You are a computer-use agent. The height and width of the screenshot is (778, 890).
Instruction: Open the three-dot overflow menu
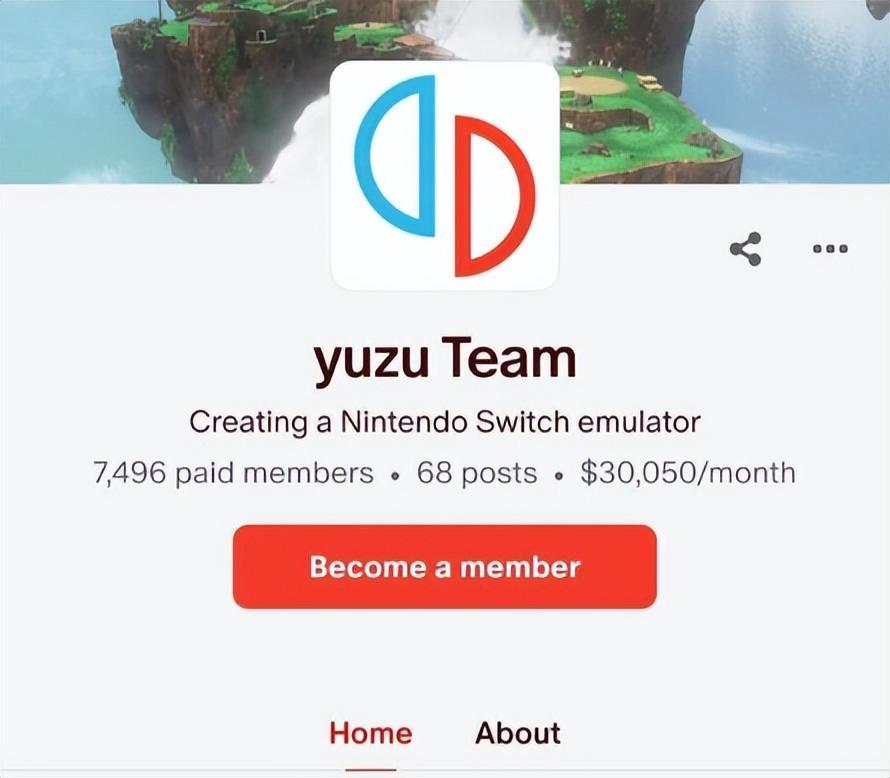830,249
